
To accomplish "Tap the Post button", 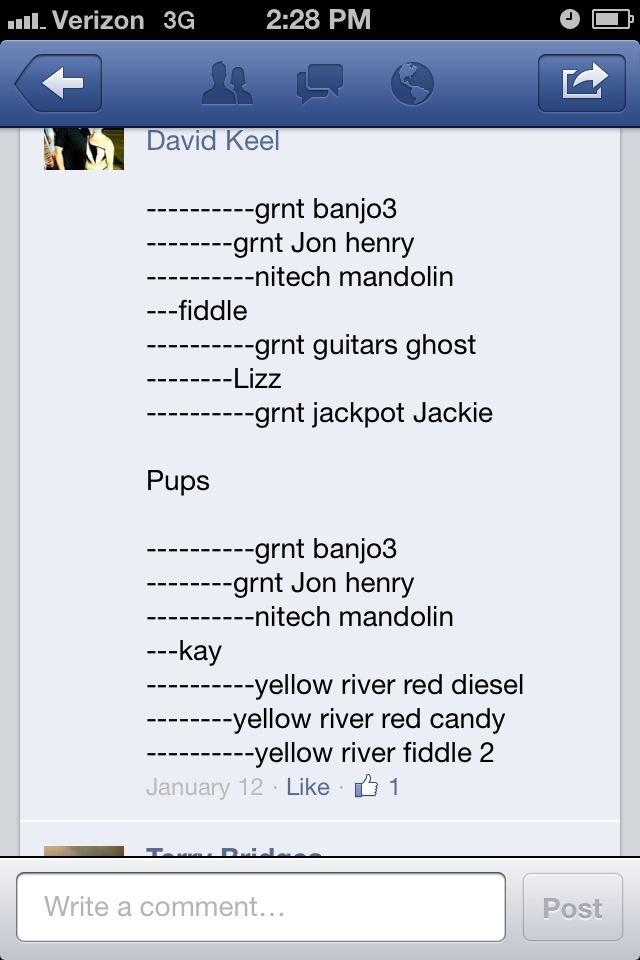I will coord(572,907).
